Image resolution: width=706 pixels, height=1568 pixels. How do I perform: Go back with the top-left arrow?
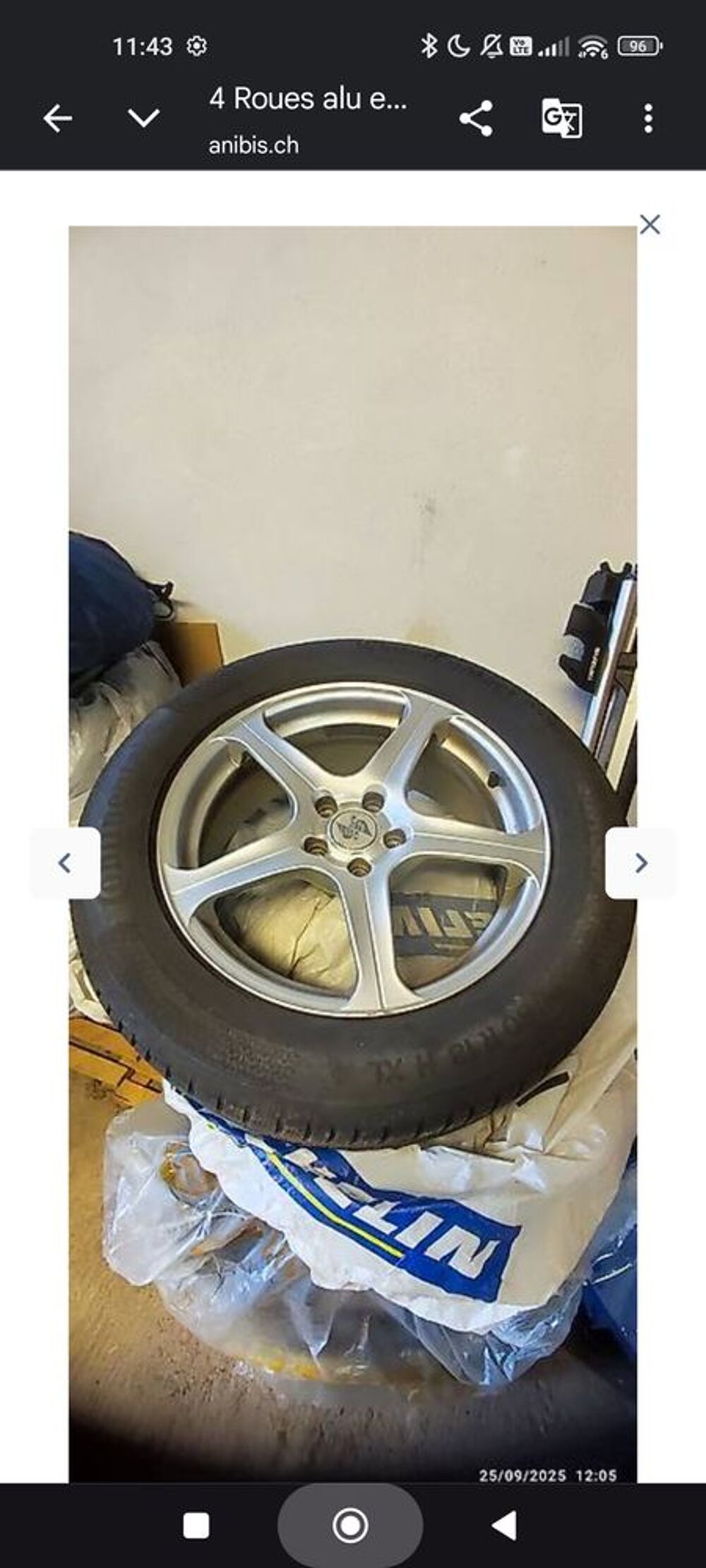tap(58, 119)
